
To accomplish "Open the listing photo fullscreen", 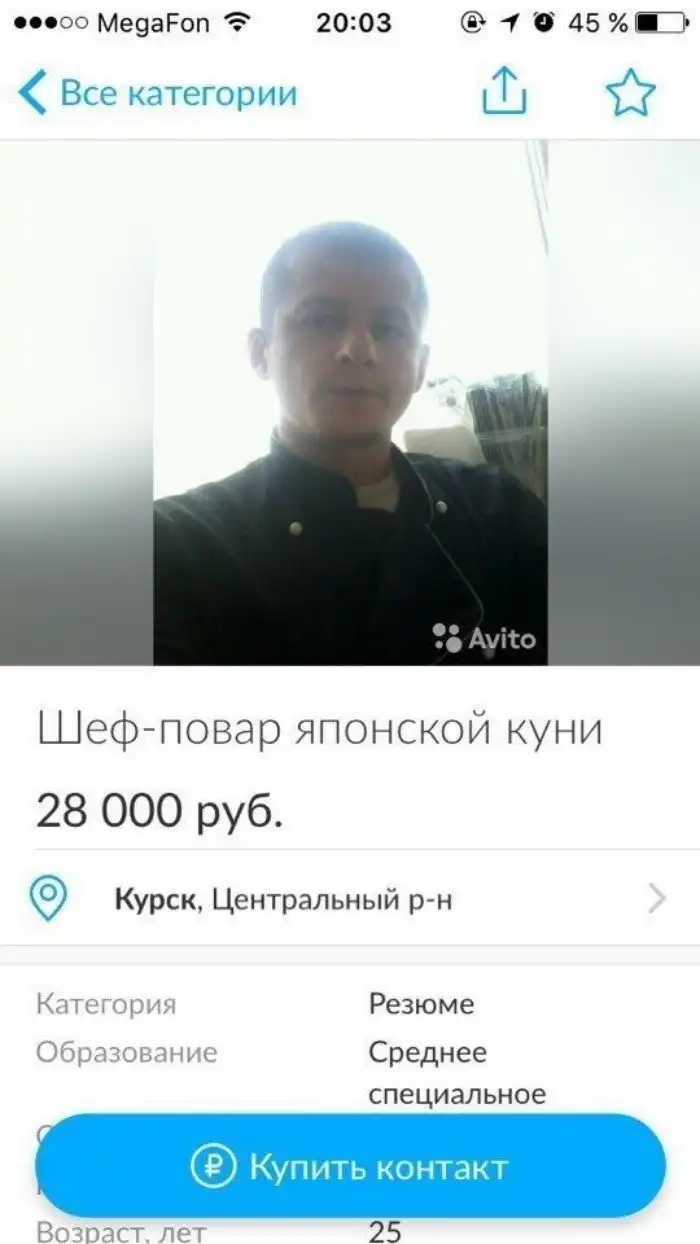I will pyautogui.click(x=350, y=402).
